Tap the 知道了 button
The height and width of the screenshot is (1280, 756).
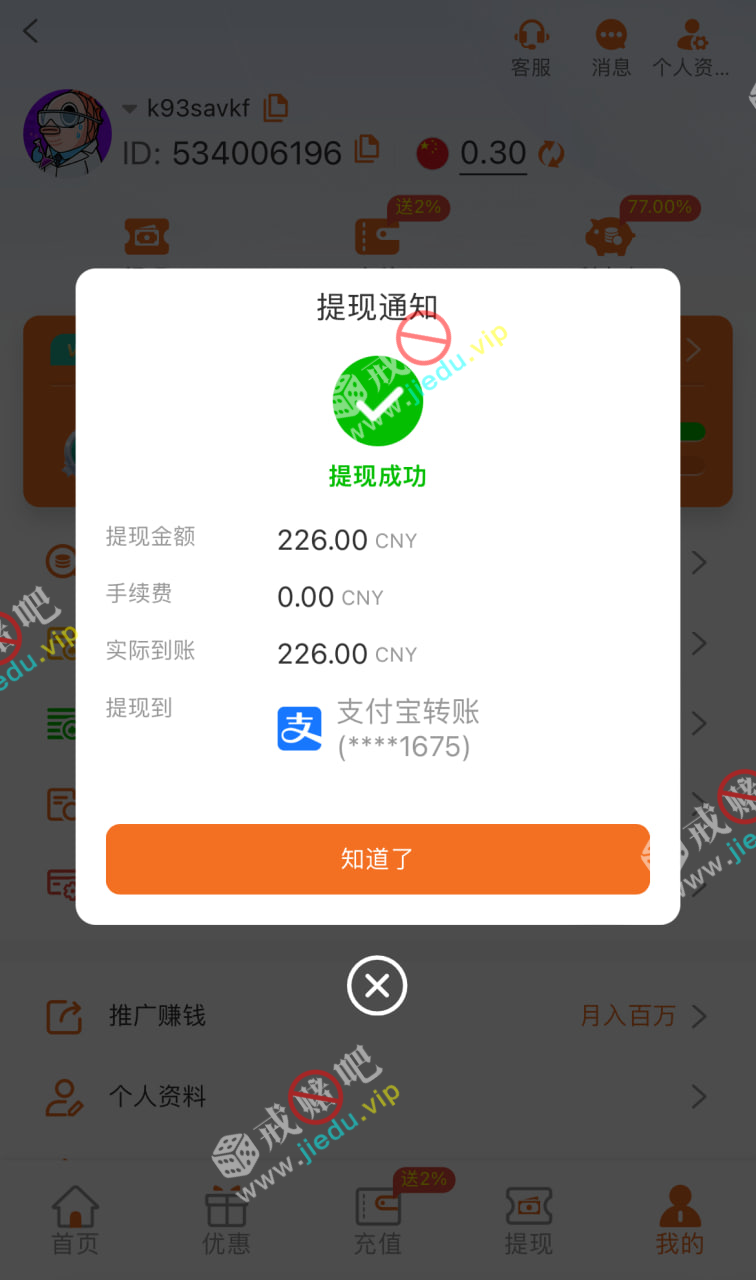(x=377, y=859)
